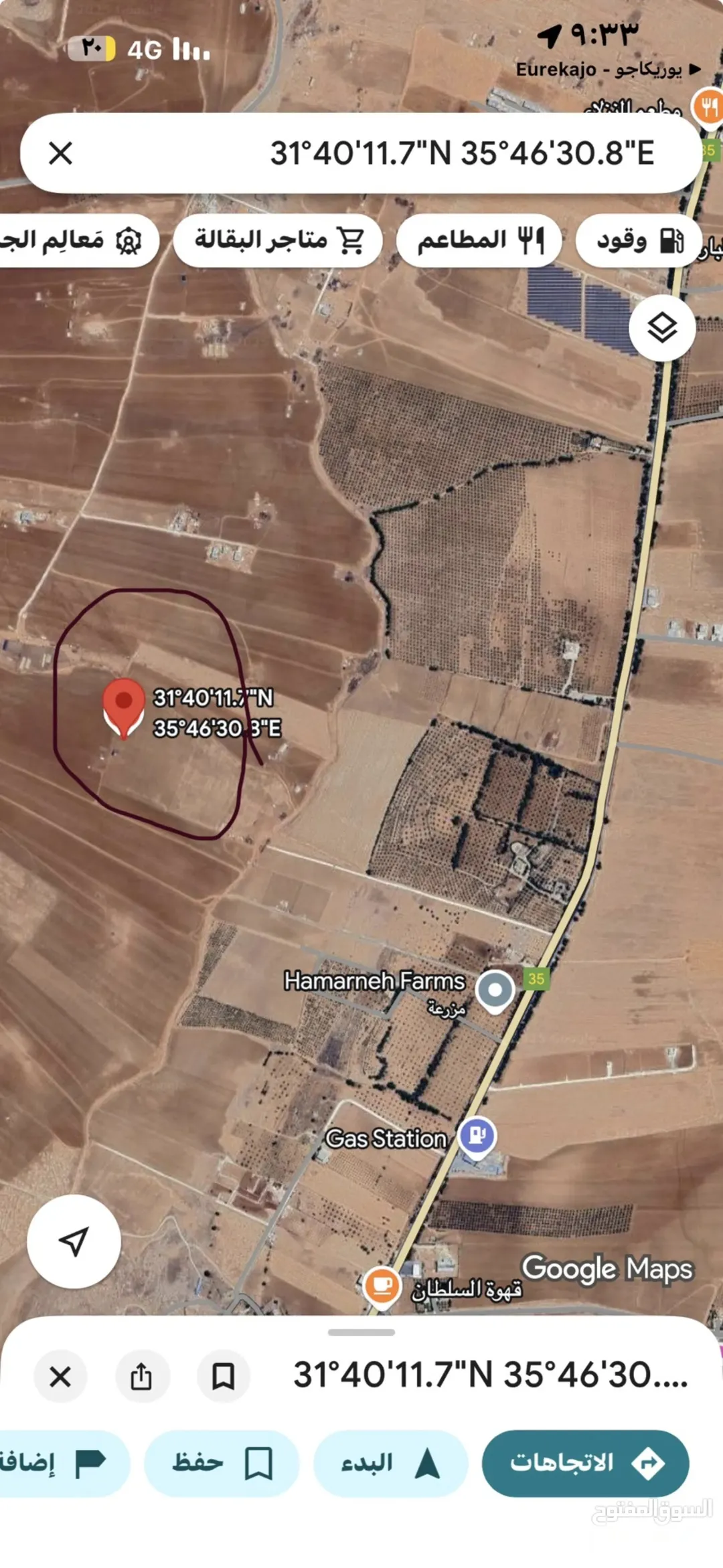Bookmark the pinned coordinates
723x1568 pixels.
pos(223,1377)
